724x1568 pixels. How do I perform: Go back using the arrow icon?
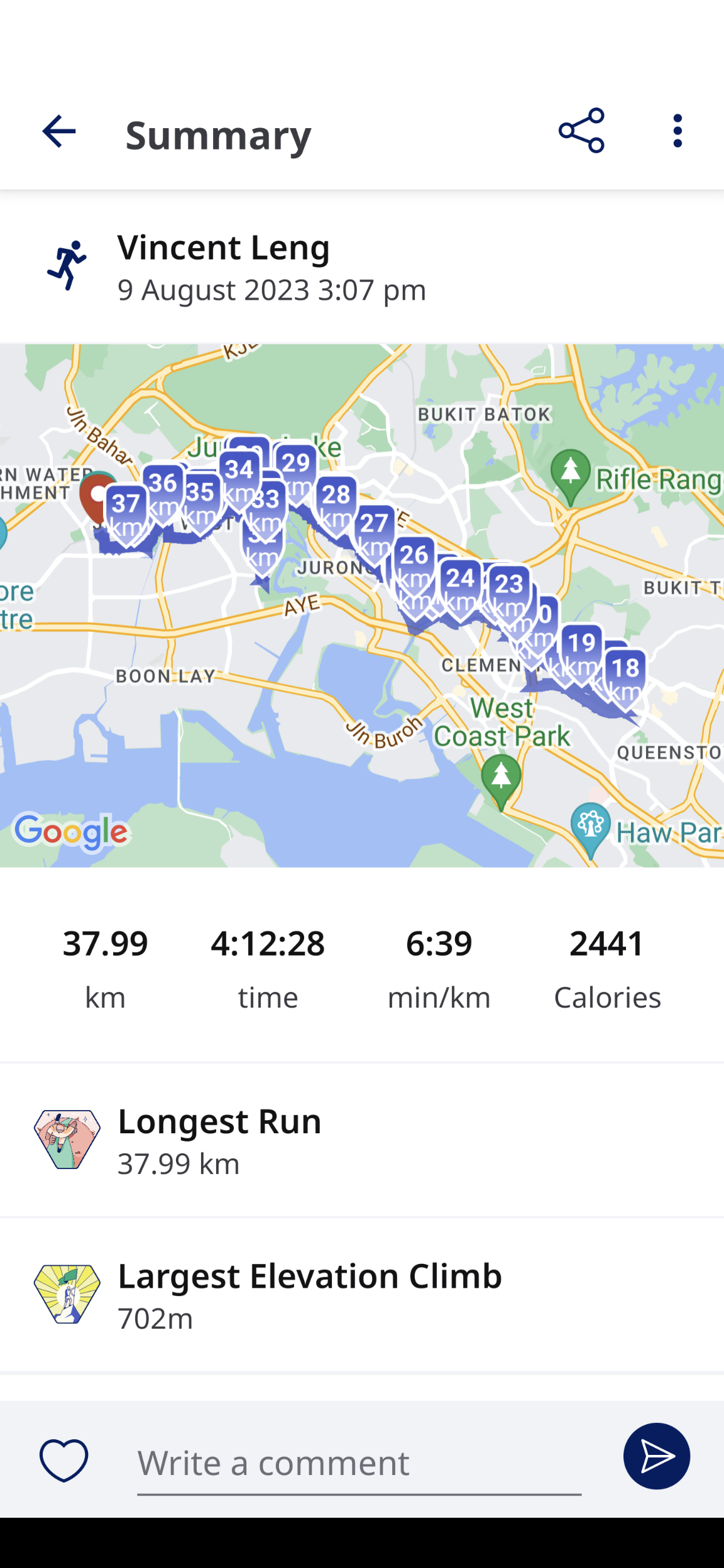pyautogui.click(x=59, y=131)
